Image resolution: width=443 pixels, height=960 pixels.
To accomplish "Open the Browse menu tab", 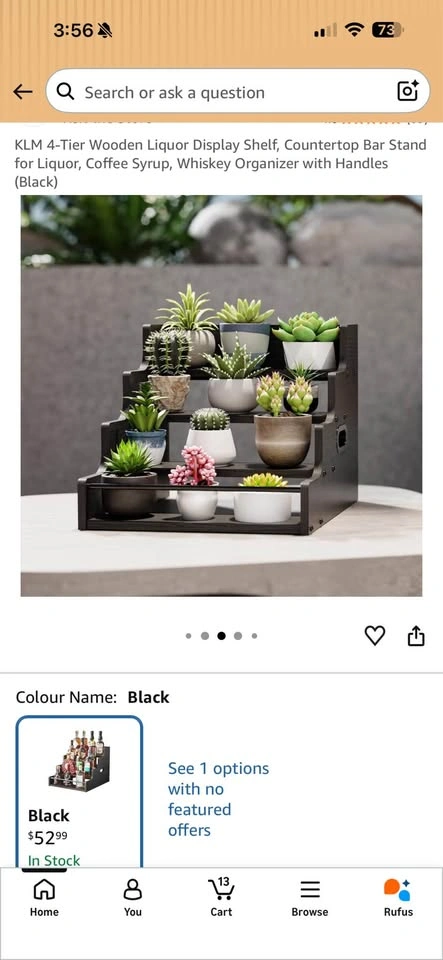I will coord(310,898).
